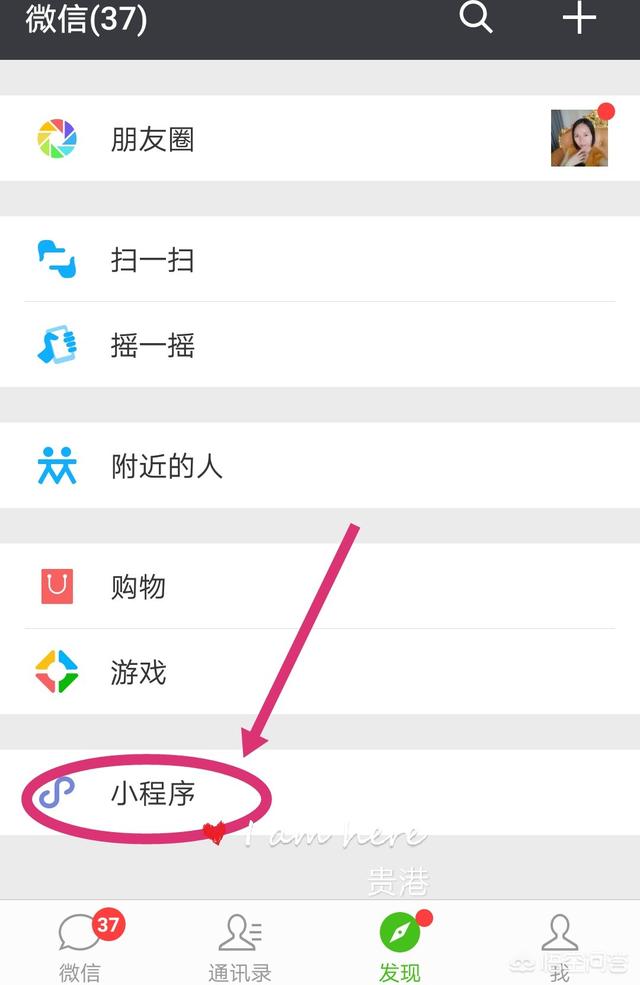Tap the plus icon in the header

tap(579, 18)
